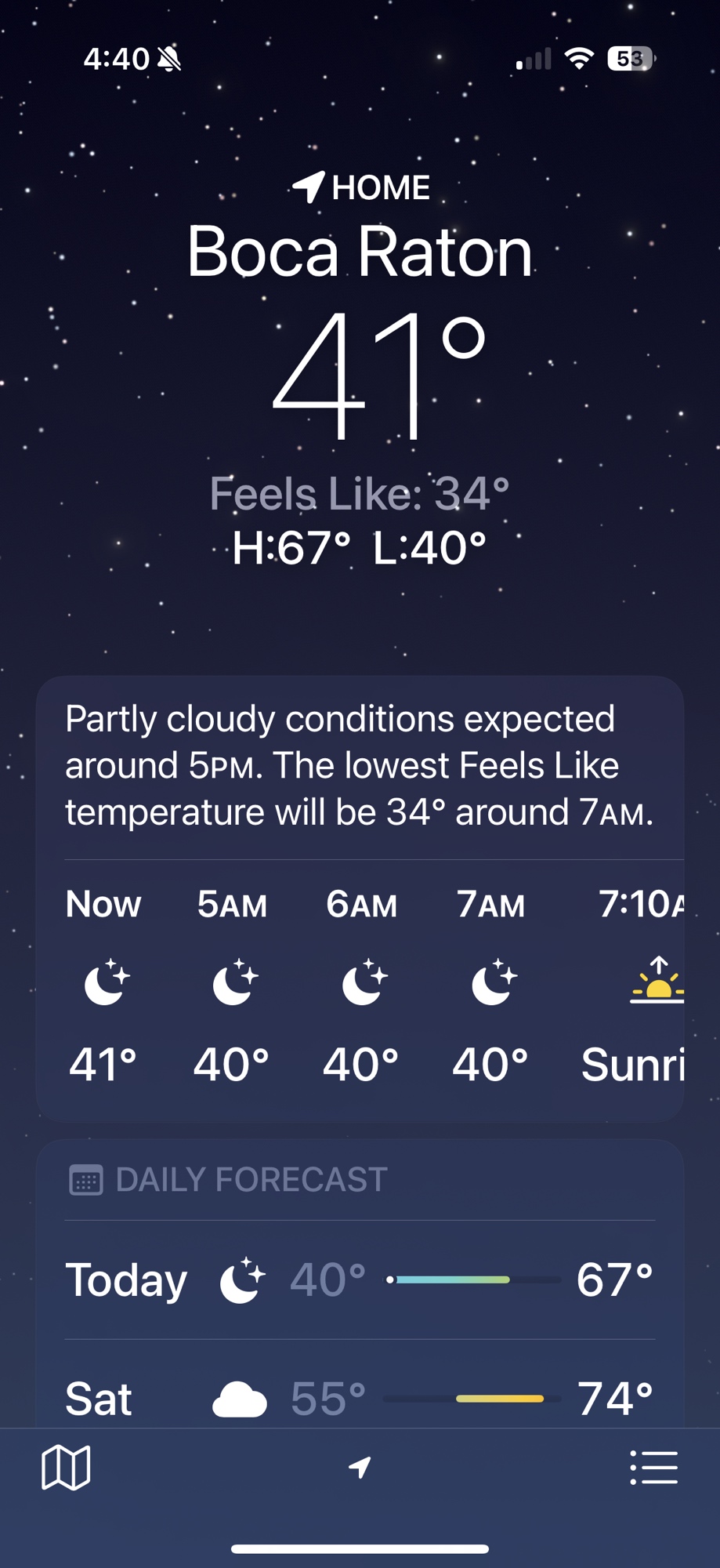The width and height of the screenshot is (720, 1568).
Task: Tap the current location page indicator
Action: point(360,1467)
